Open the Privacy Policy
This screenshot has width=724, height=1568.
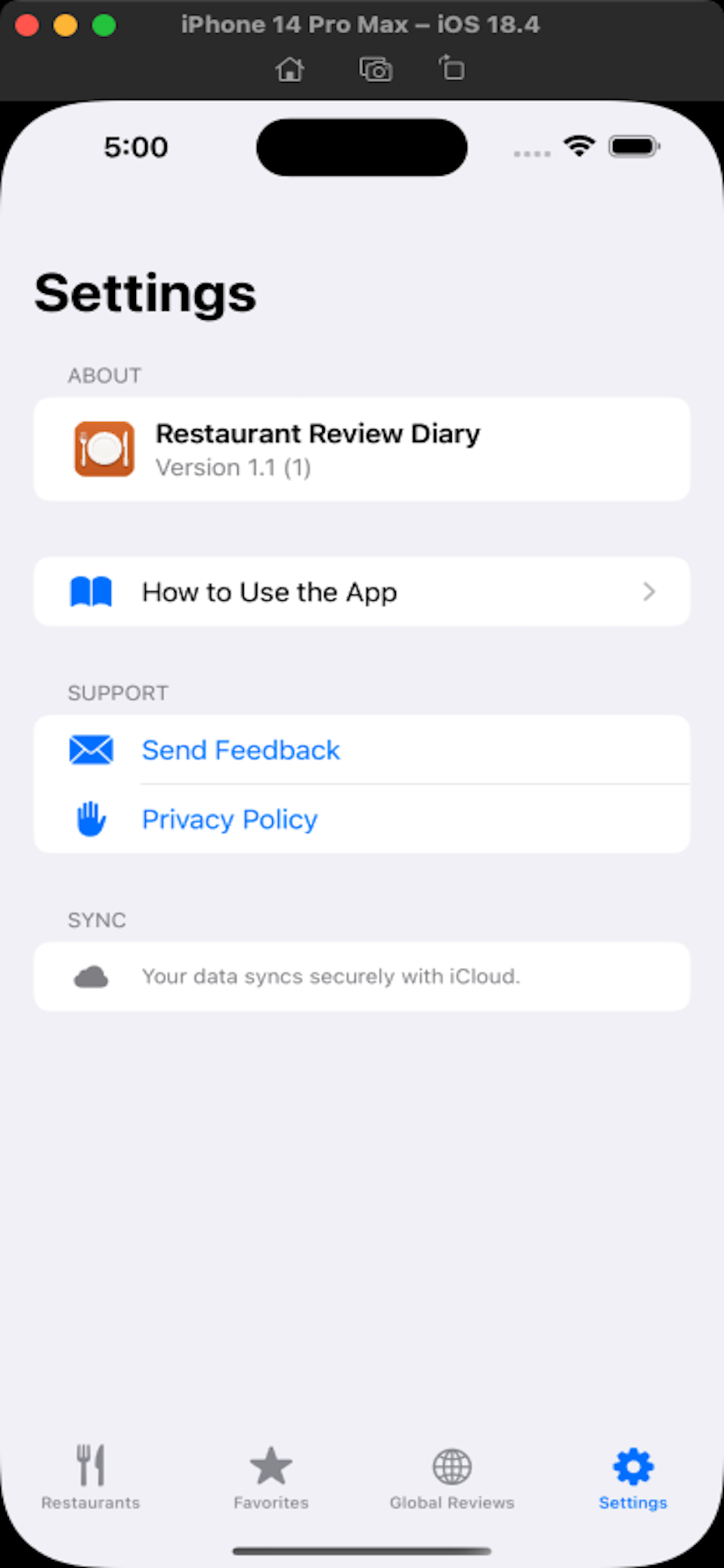(229, 820)
